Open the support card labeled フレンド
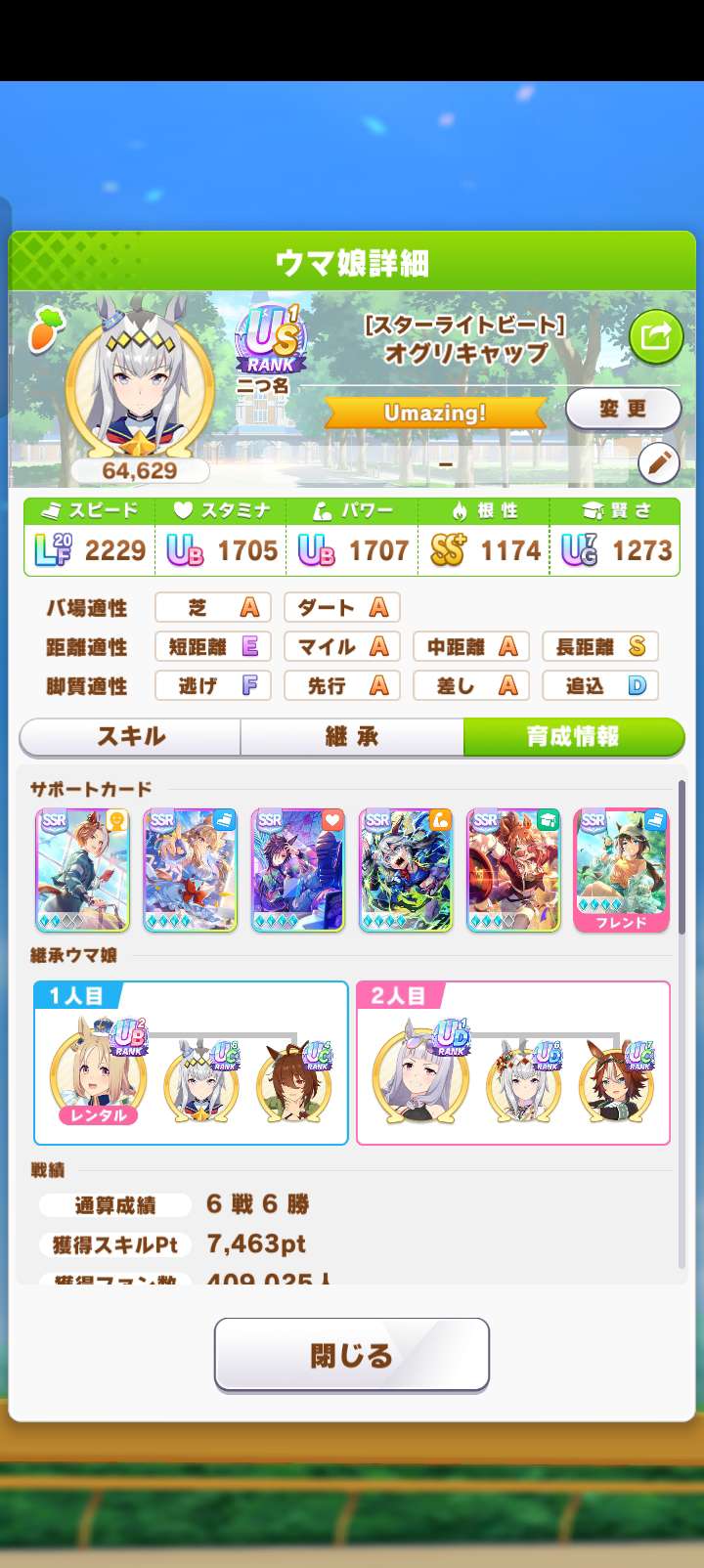 click(621, 869)
